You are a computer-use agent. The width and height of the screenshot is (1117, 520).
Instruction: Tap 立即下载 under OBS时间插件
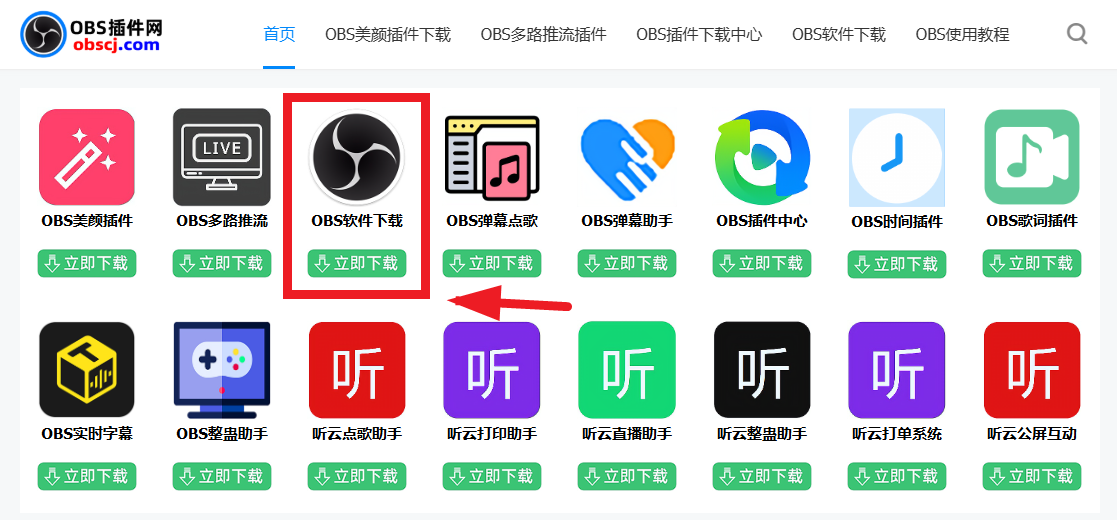pos(897,264)
